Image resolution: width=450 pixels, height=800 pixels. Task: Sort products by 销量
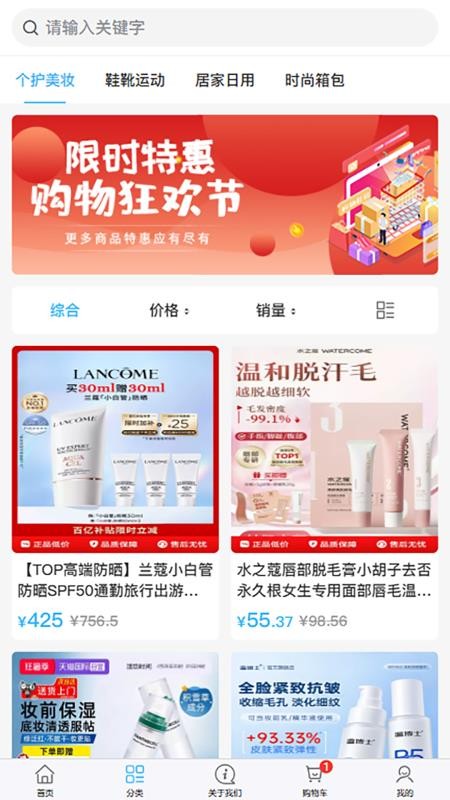276,310
